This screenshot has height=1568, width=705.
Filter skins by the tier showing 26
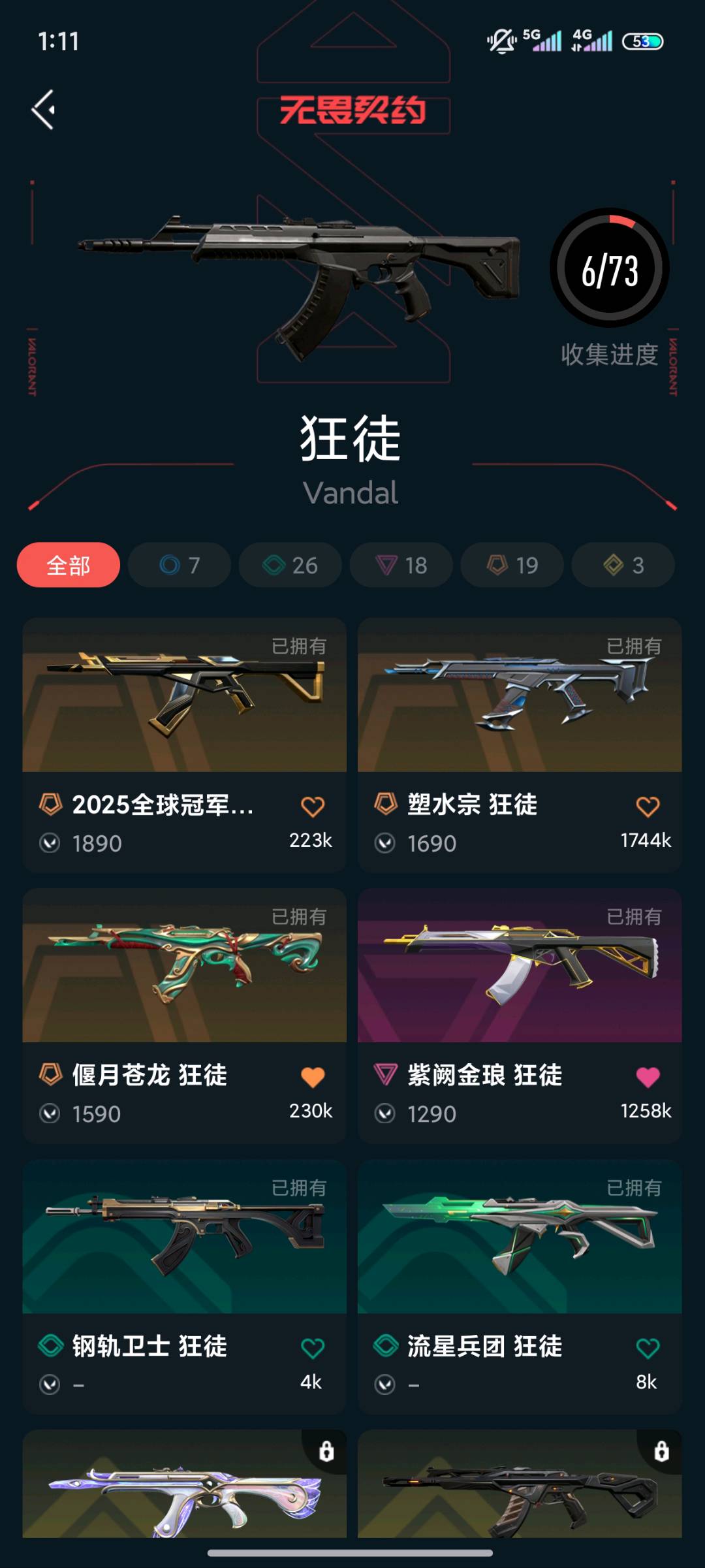point(290,565)
